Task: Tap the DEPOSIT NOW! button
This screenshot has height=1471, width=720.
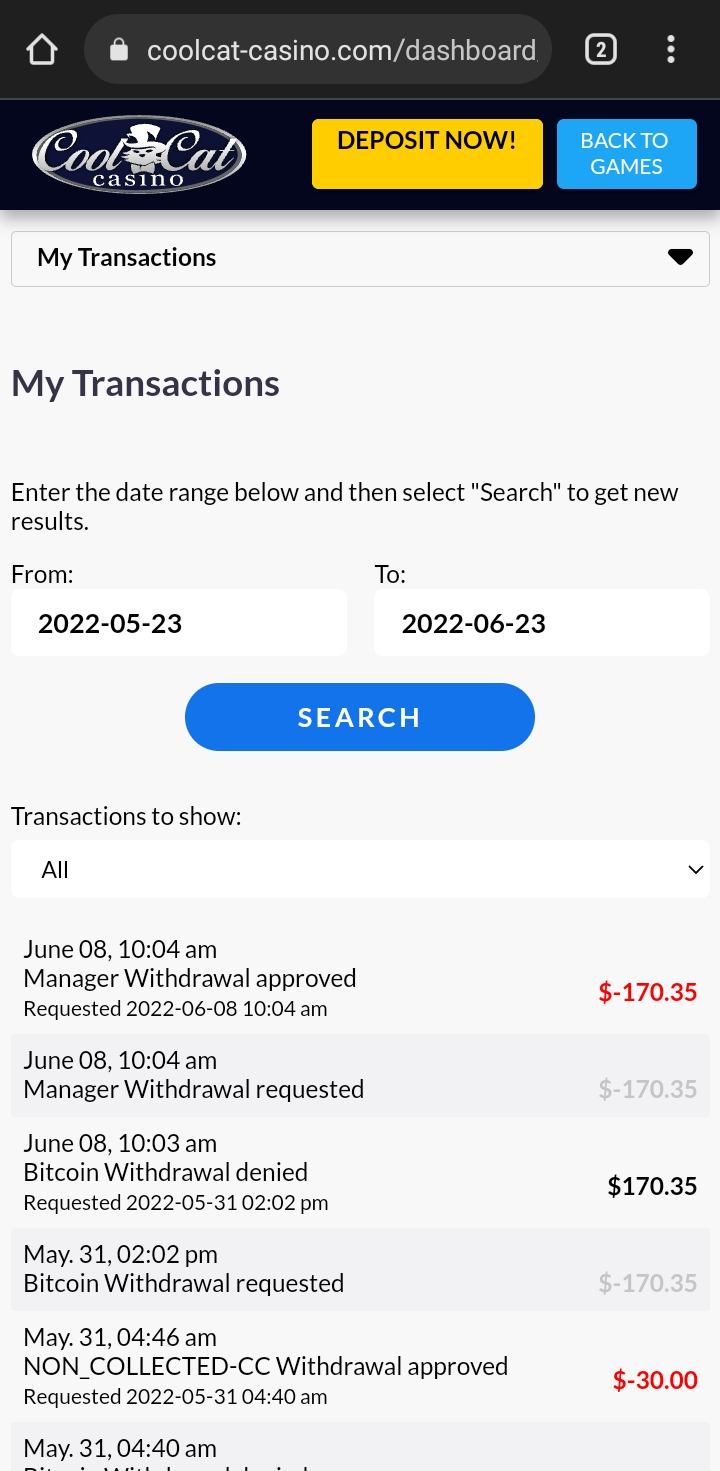Action: [x=427, y=154]
